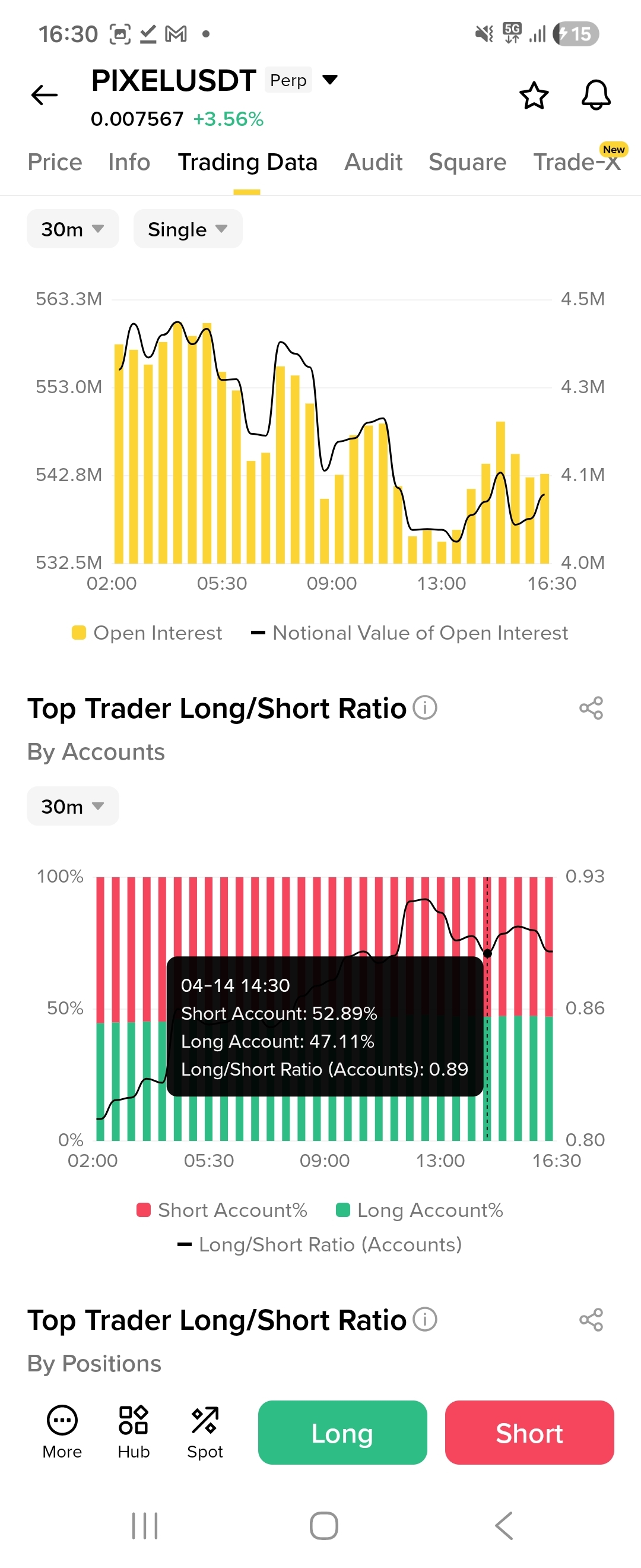Go to Spot trading
This screenshot has width=641, height=1568.
point(205,1431)
